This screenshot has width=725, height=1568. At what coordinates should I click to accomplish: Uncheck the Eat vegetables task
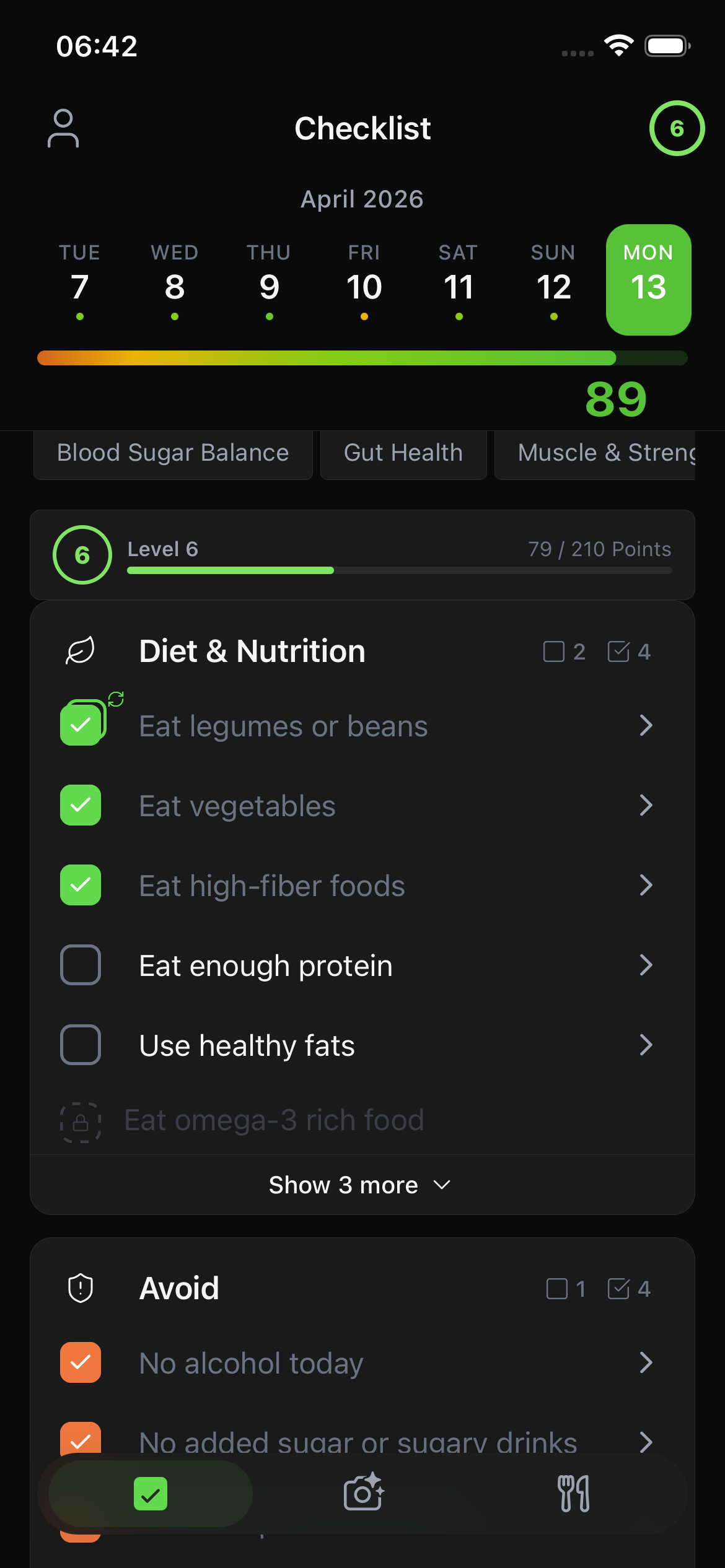pos(81,805)
